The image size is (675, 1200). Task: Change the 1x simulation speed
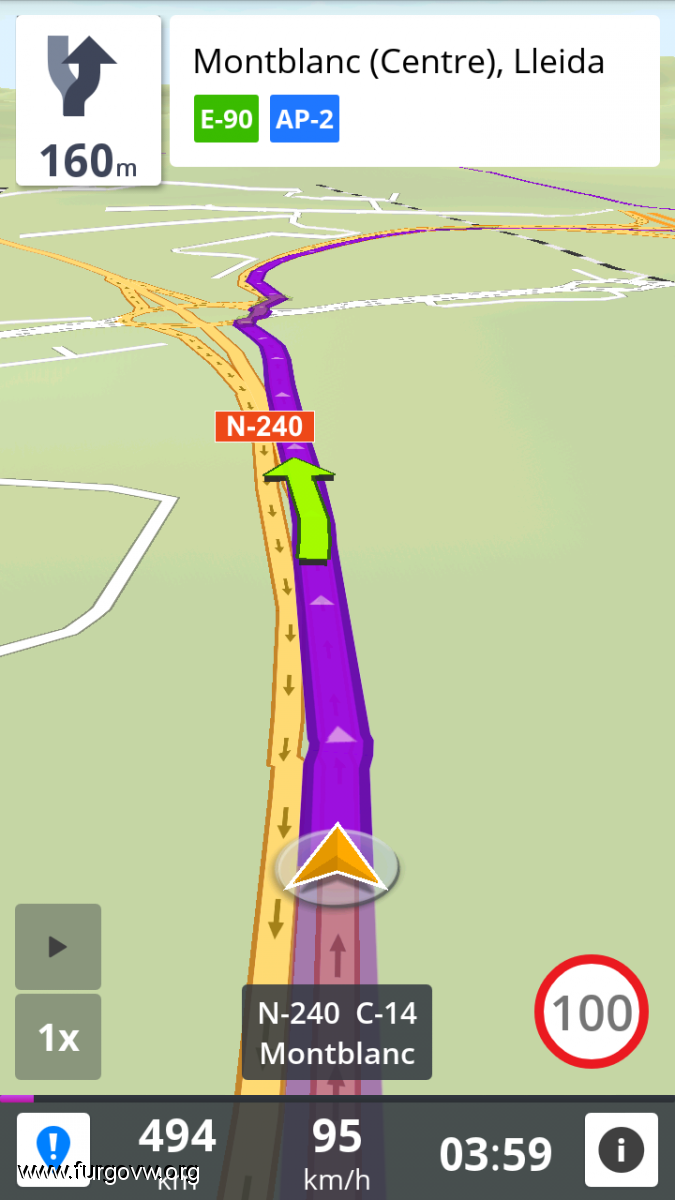58,1037
